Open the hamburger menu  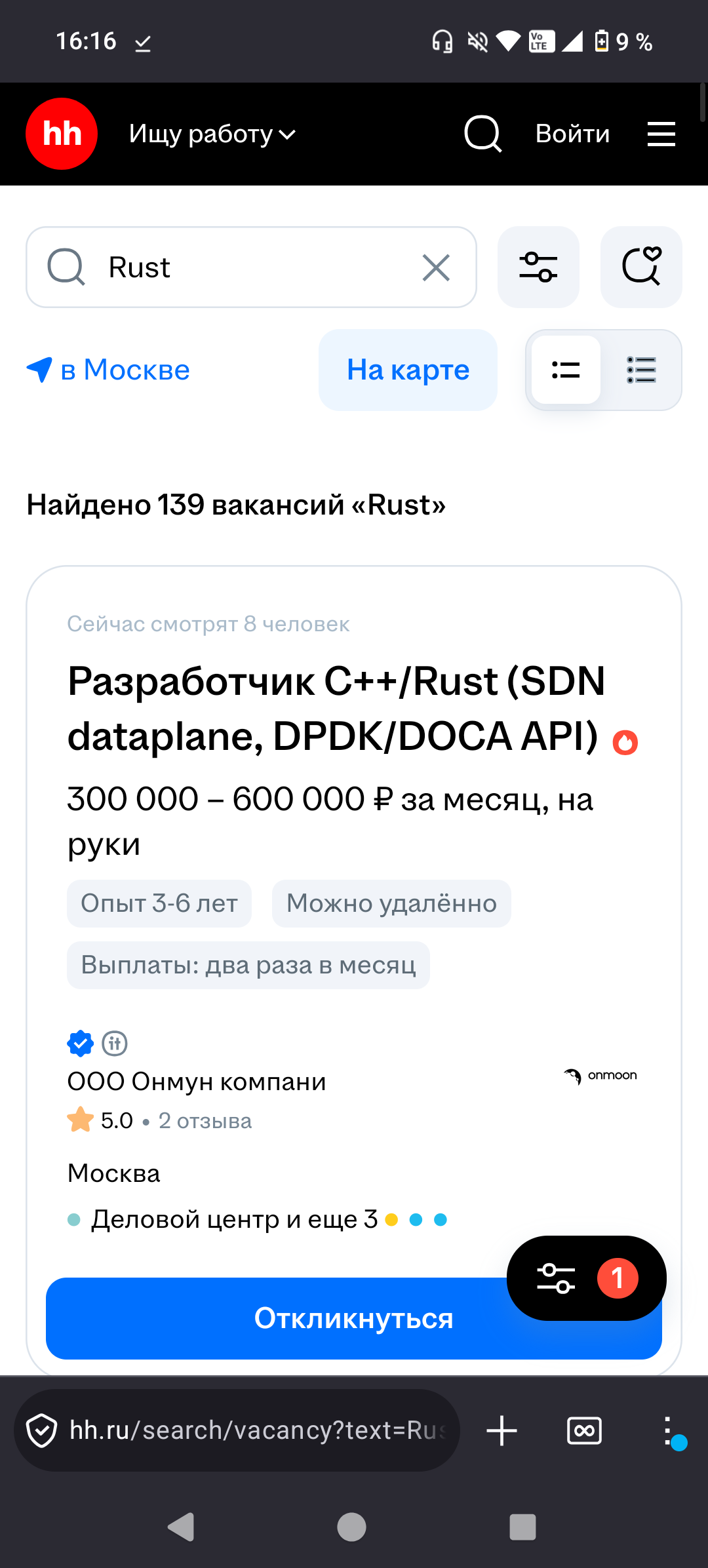pyautogui.click(x=661, y=134)
